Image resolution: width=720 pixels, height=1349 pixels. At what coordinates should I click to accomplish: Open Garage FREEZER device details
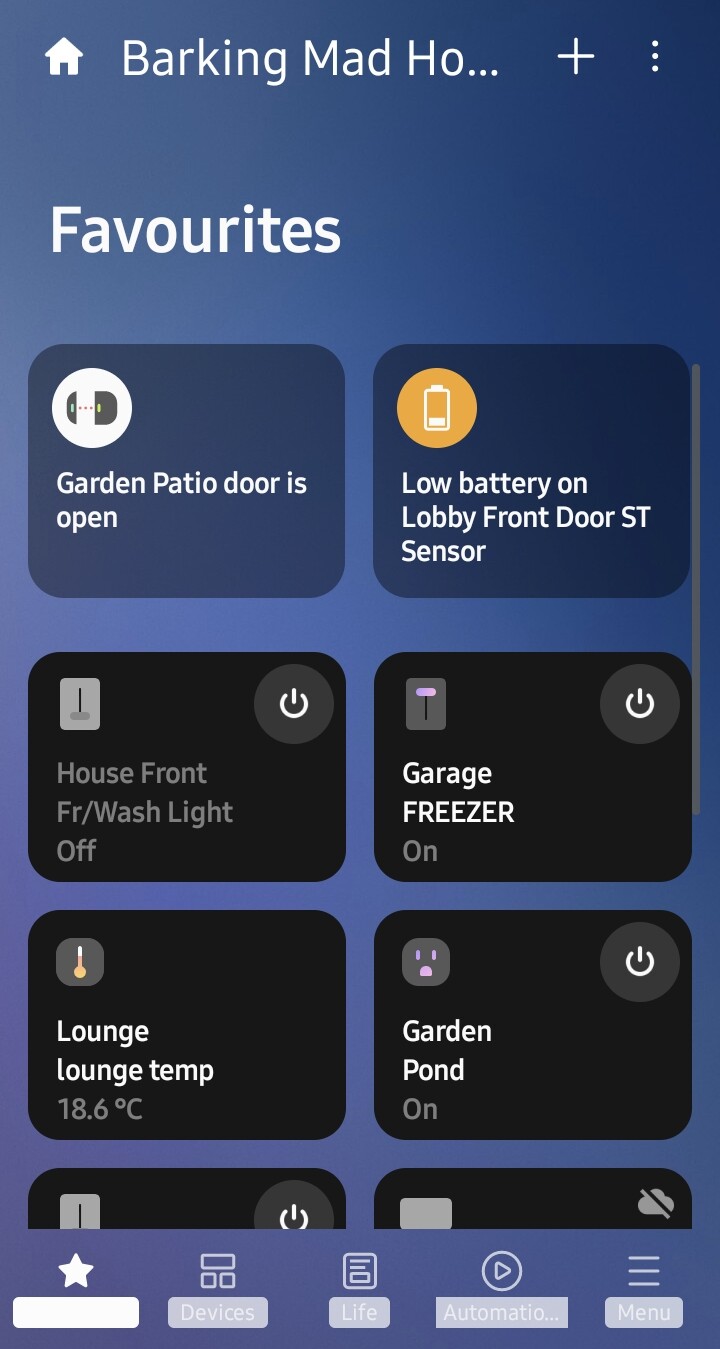[490, 800]
